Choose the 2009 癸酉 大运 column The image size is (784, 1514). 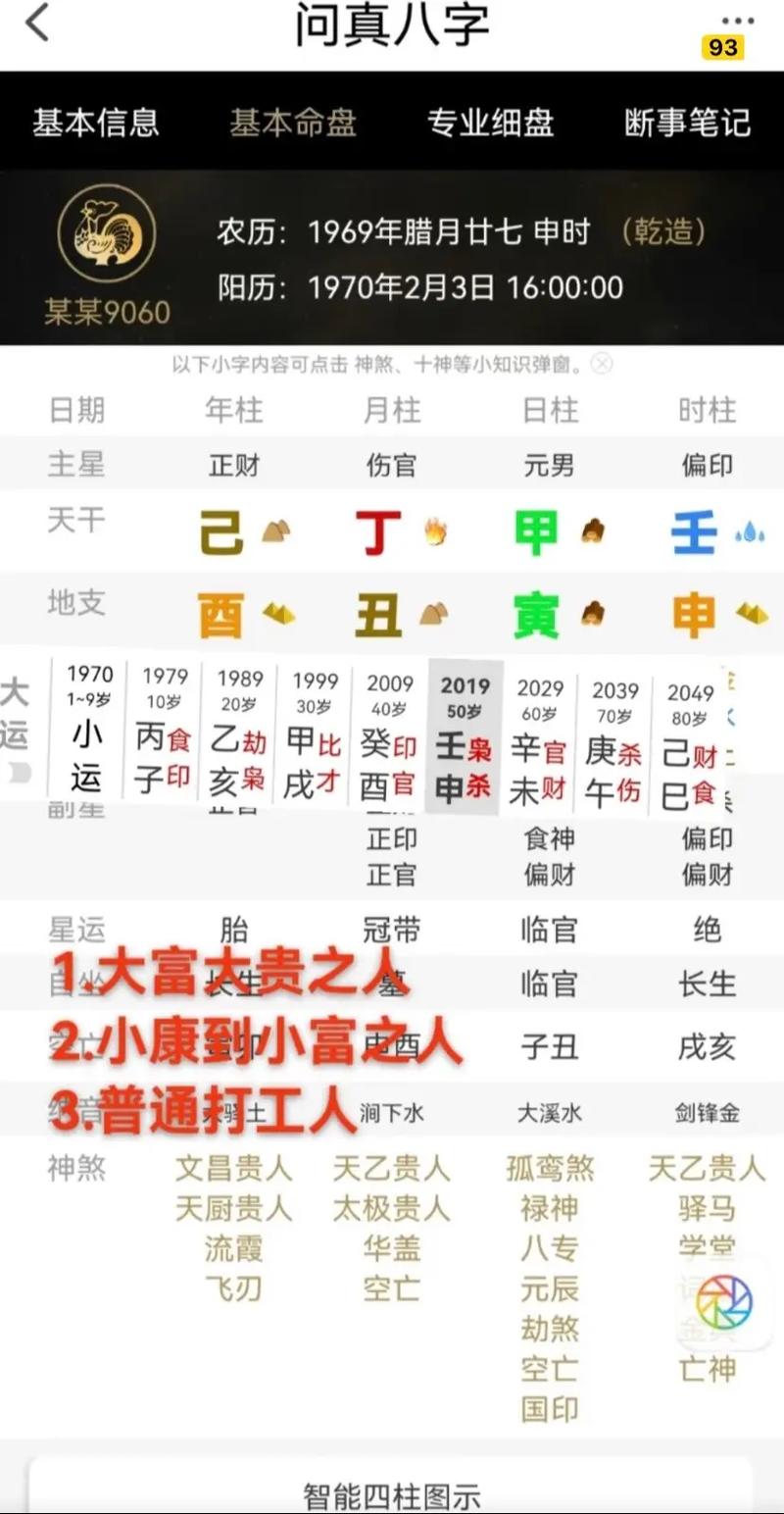coord(390,730)
